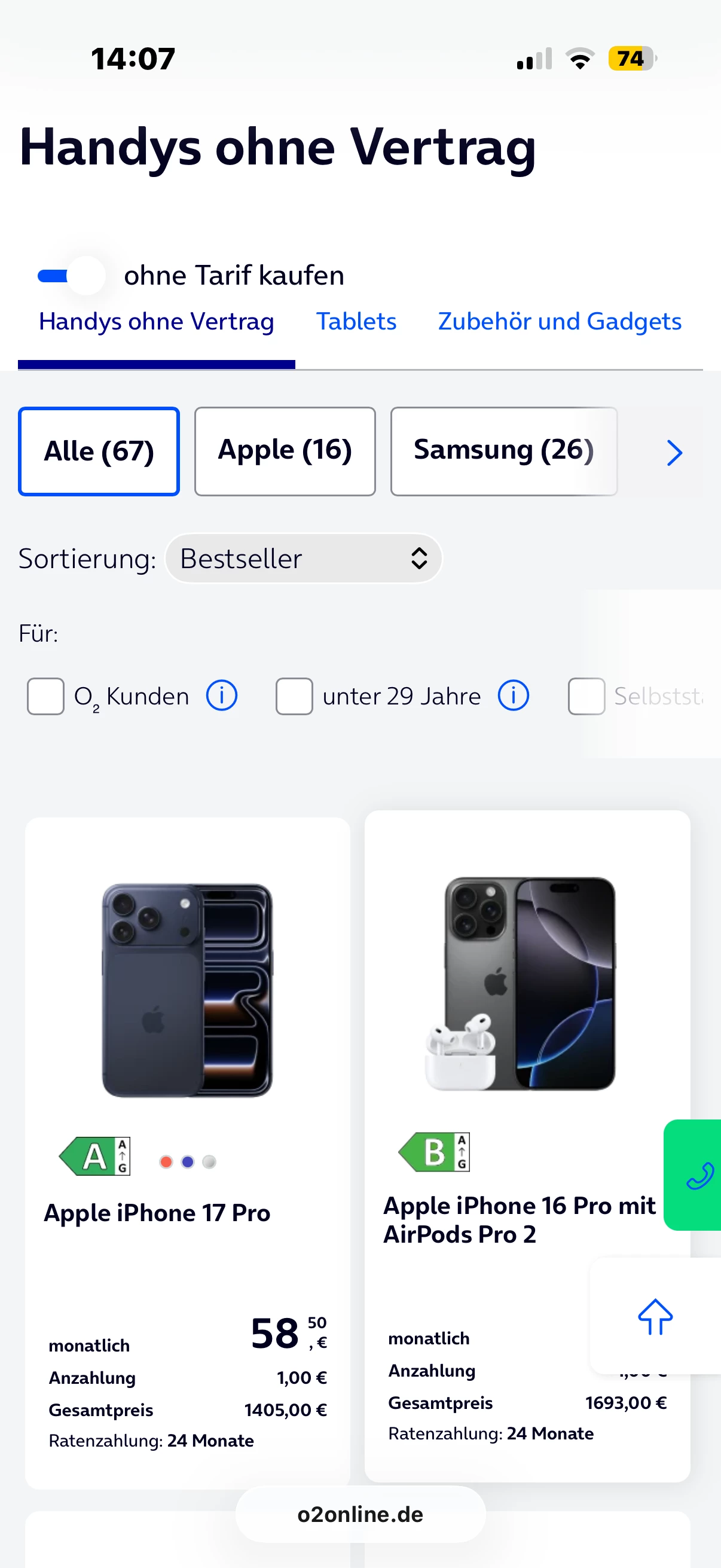Viewport: 721px width, 1568px height.
Task: Tap the o2online.de address pill
Action: pos(360,1514)
